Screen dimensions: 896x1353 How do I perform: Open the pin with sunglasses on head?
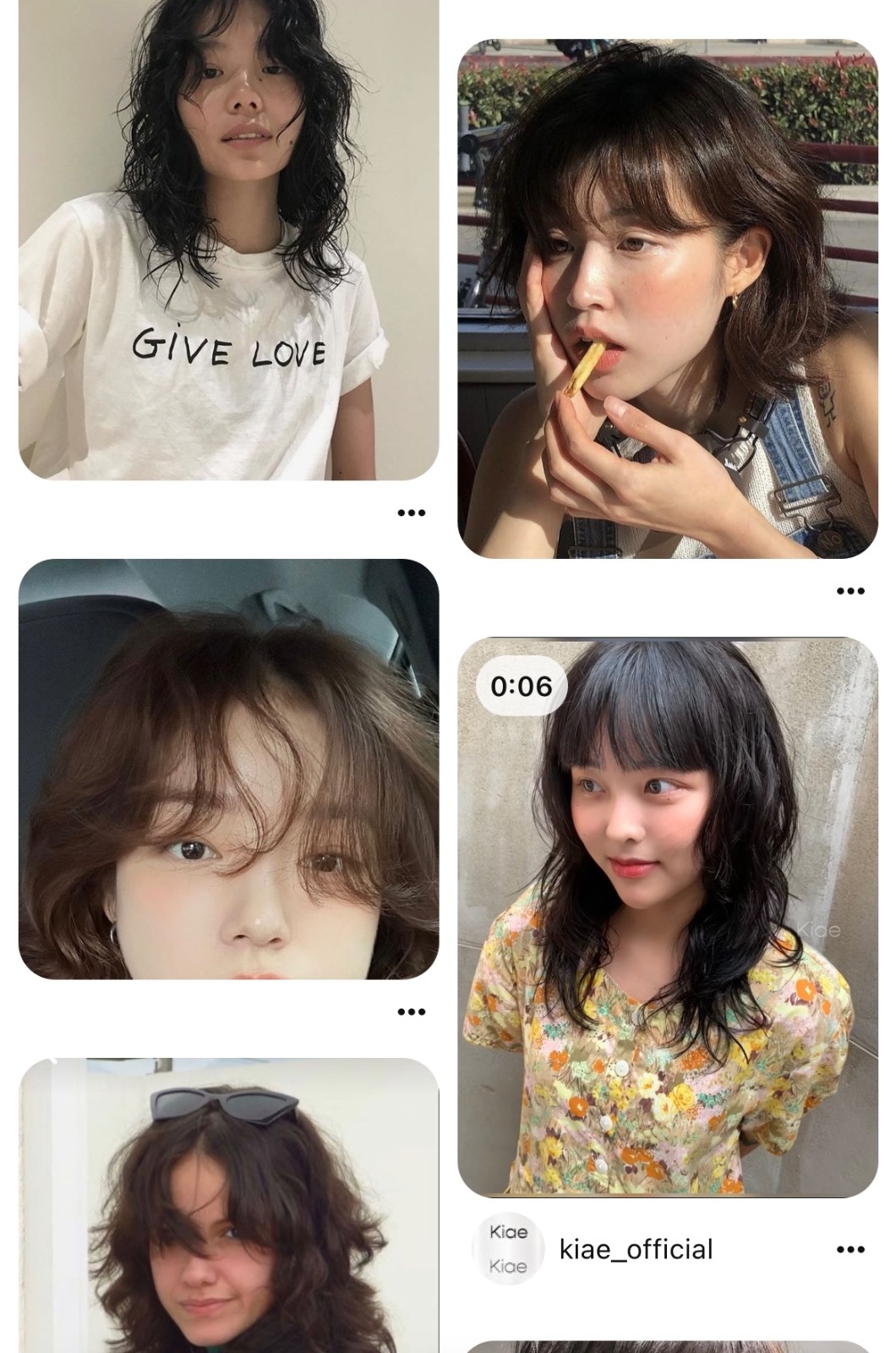click(x=228, y=1209)
